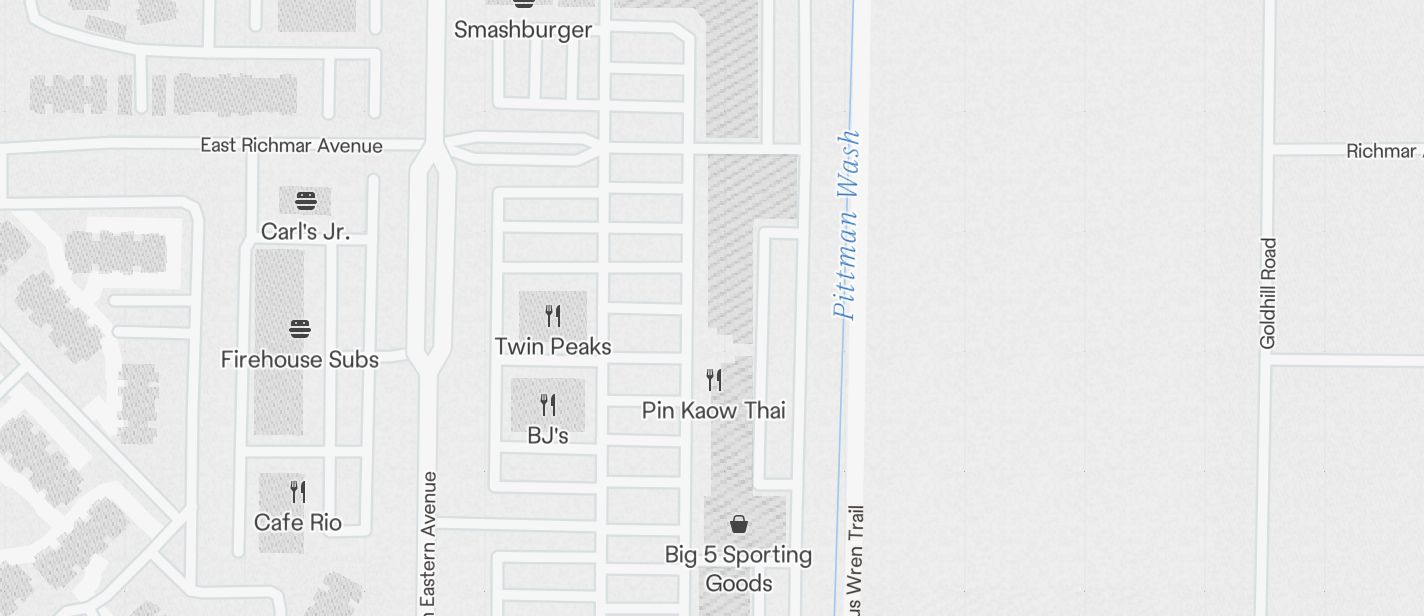Open the BJ's restaurant marker
Screen dimensions: 1424x616
coord(548,405)
